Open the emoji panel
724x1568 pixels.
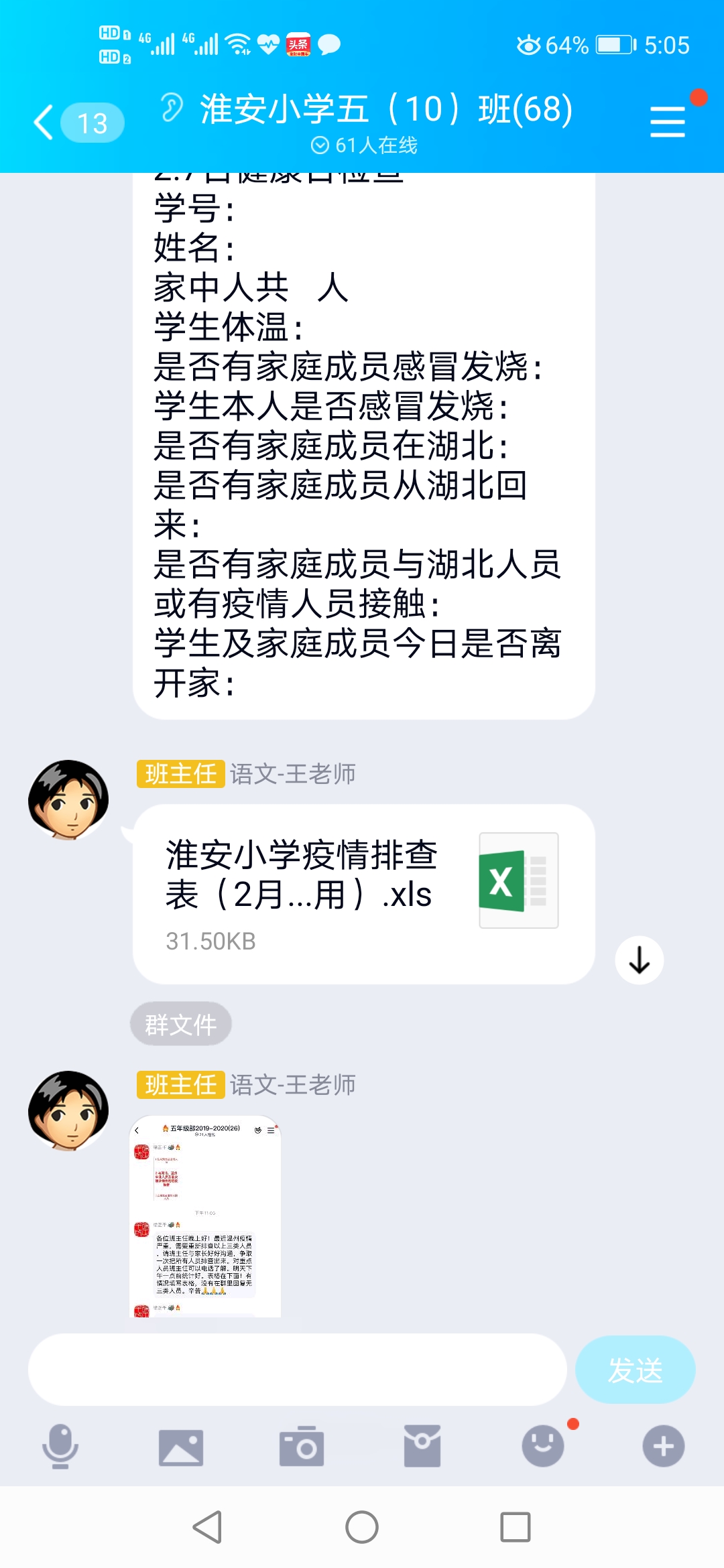542,1445
